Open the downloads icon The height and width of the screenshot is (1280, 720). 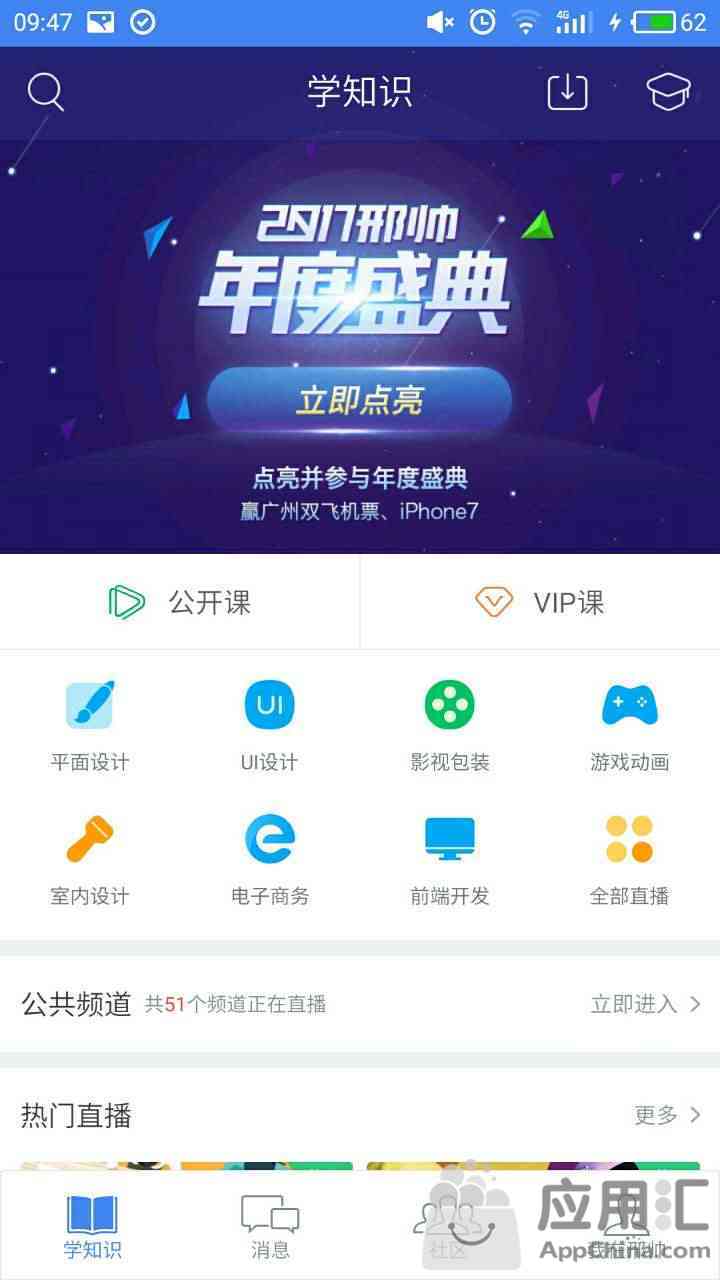click(x=567, y=92)
